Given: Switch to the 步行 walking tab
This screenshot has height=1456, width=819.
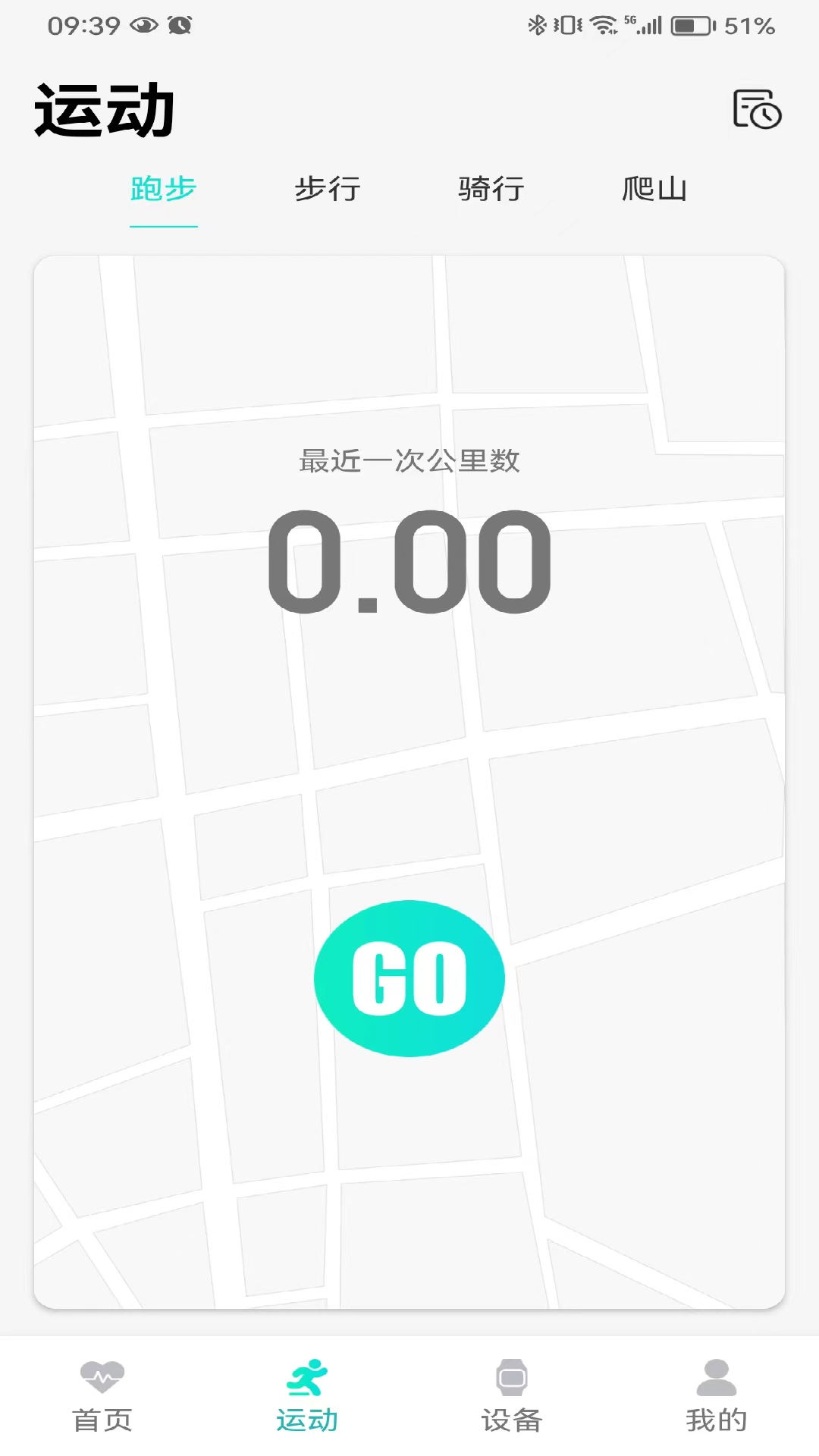Looking at the screenshot, I should [328, 190].
